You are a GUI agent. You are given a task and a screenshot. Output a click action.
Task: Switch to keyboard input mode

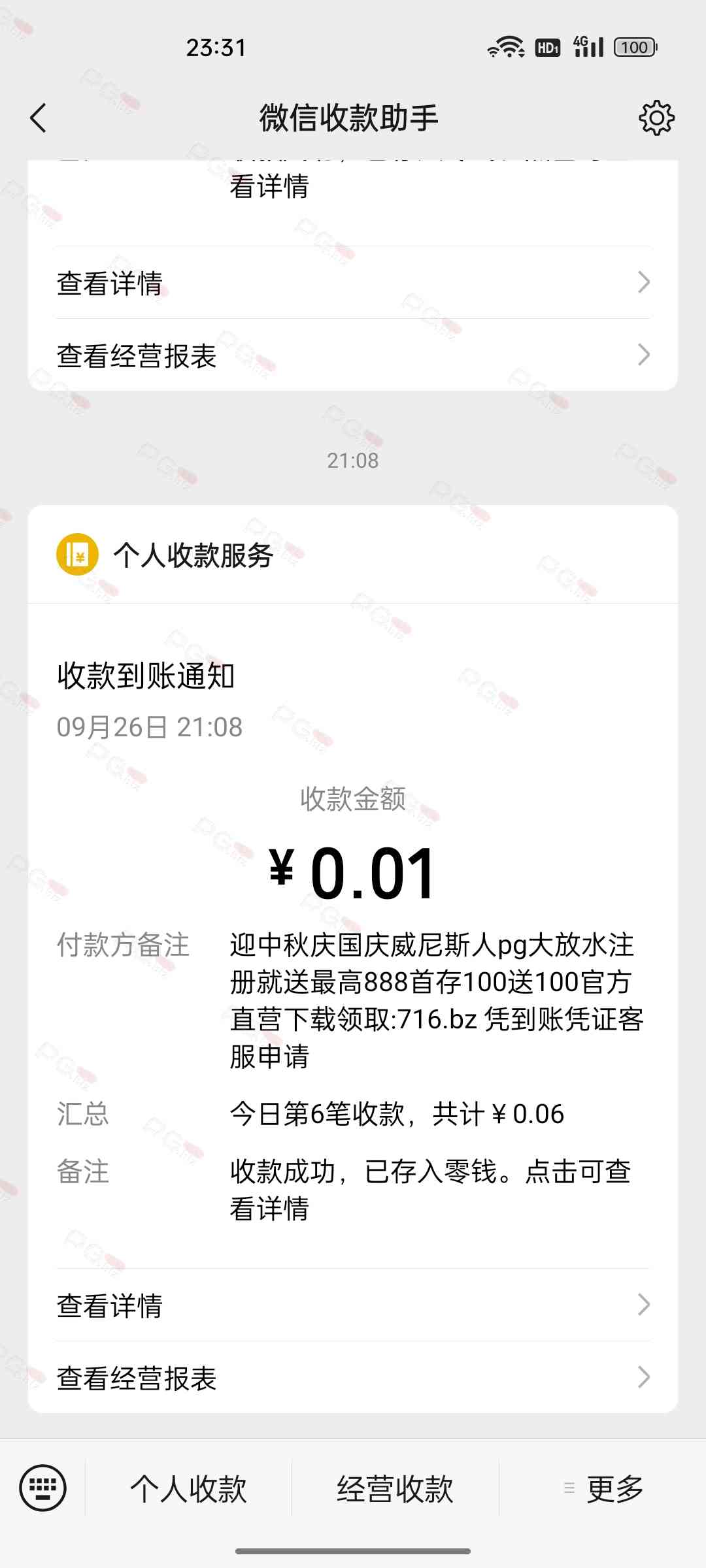[x=43, y=1488]
